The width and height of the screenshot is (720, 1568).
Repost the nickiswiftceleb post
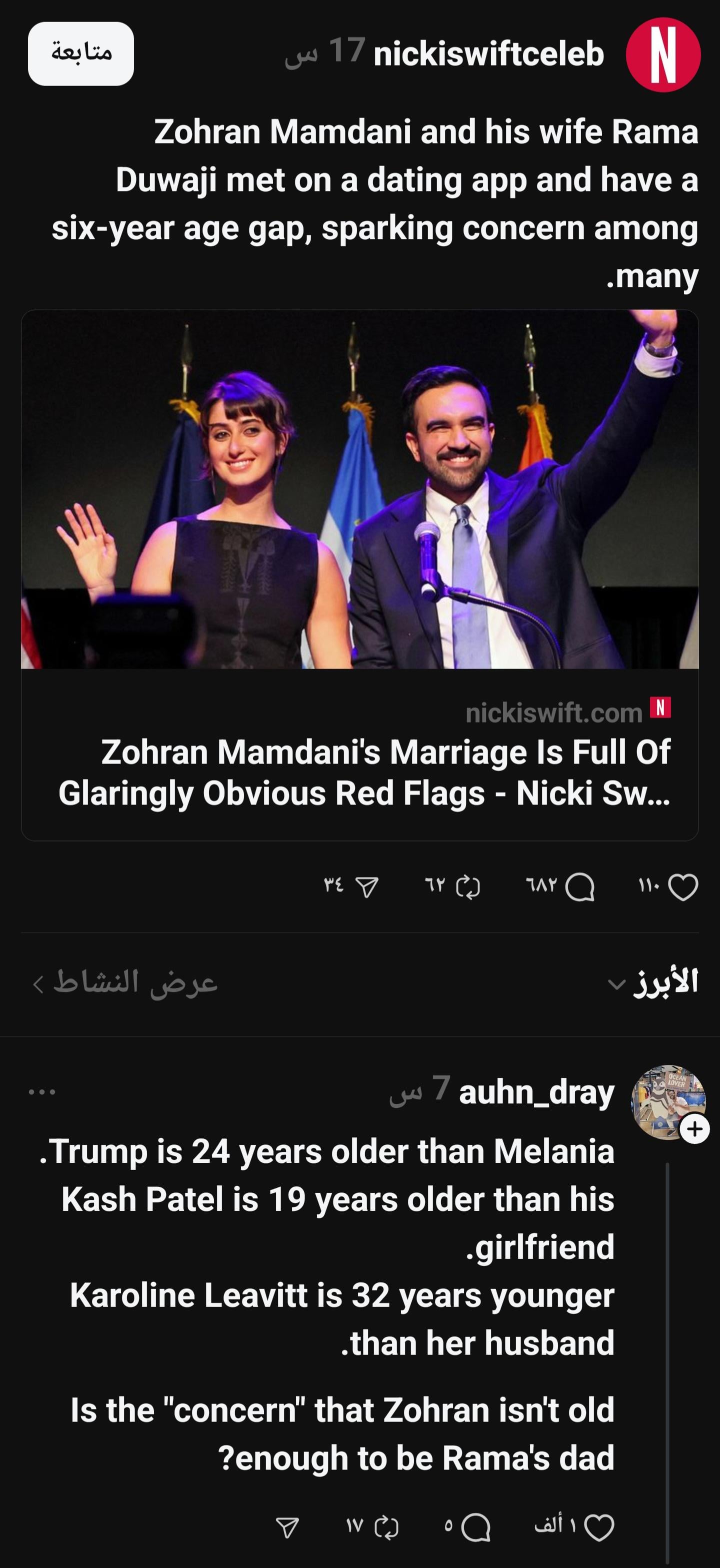pyautogui.click(x=468, y=887)
